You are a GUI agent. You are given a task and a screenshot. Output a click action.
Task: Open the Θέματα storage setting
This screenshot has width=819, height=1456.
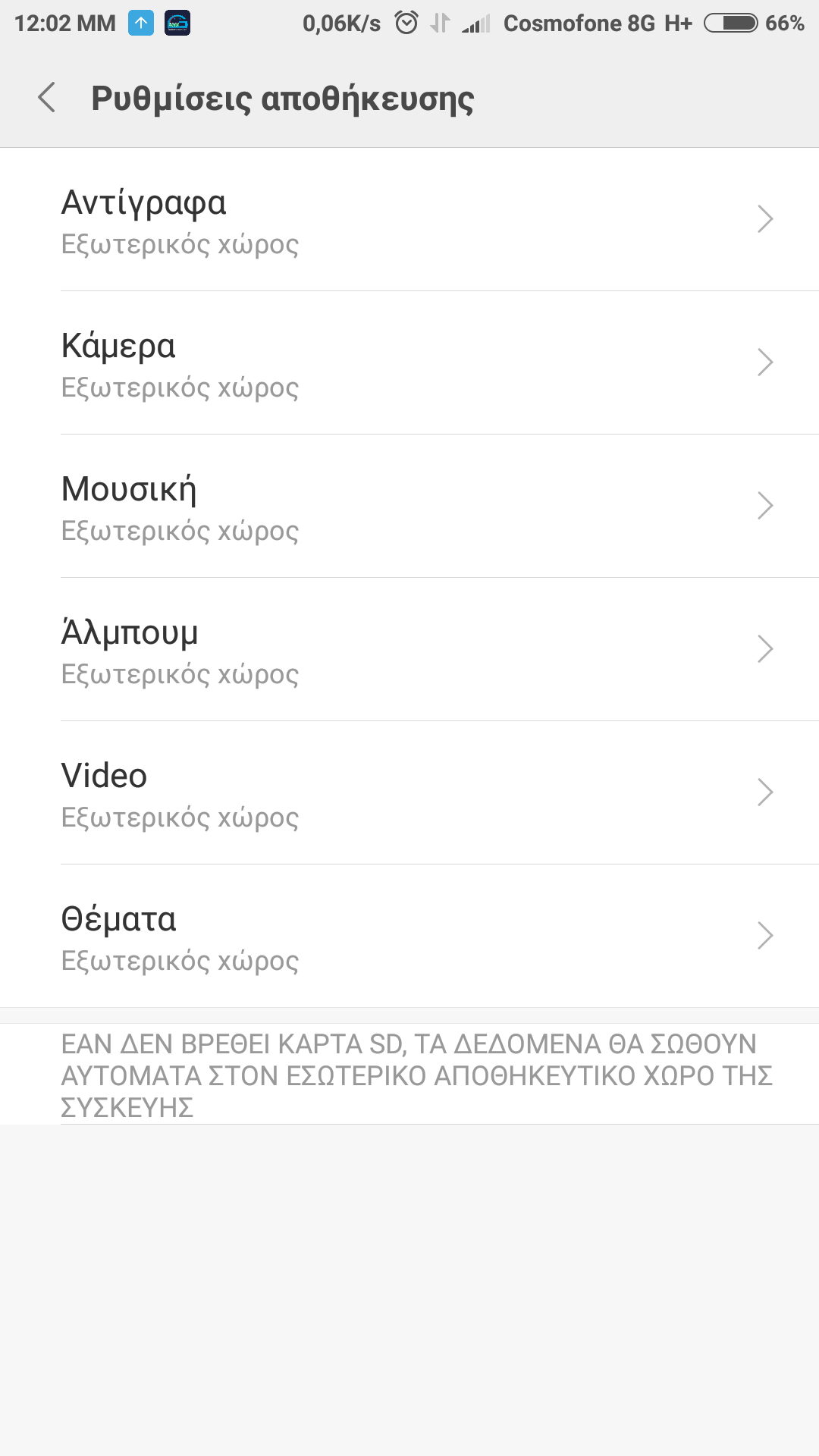pos(409,937)
